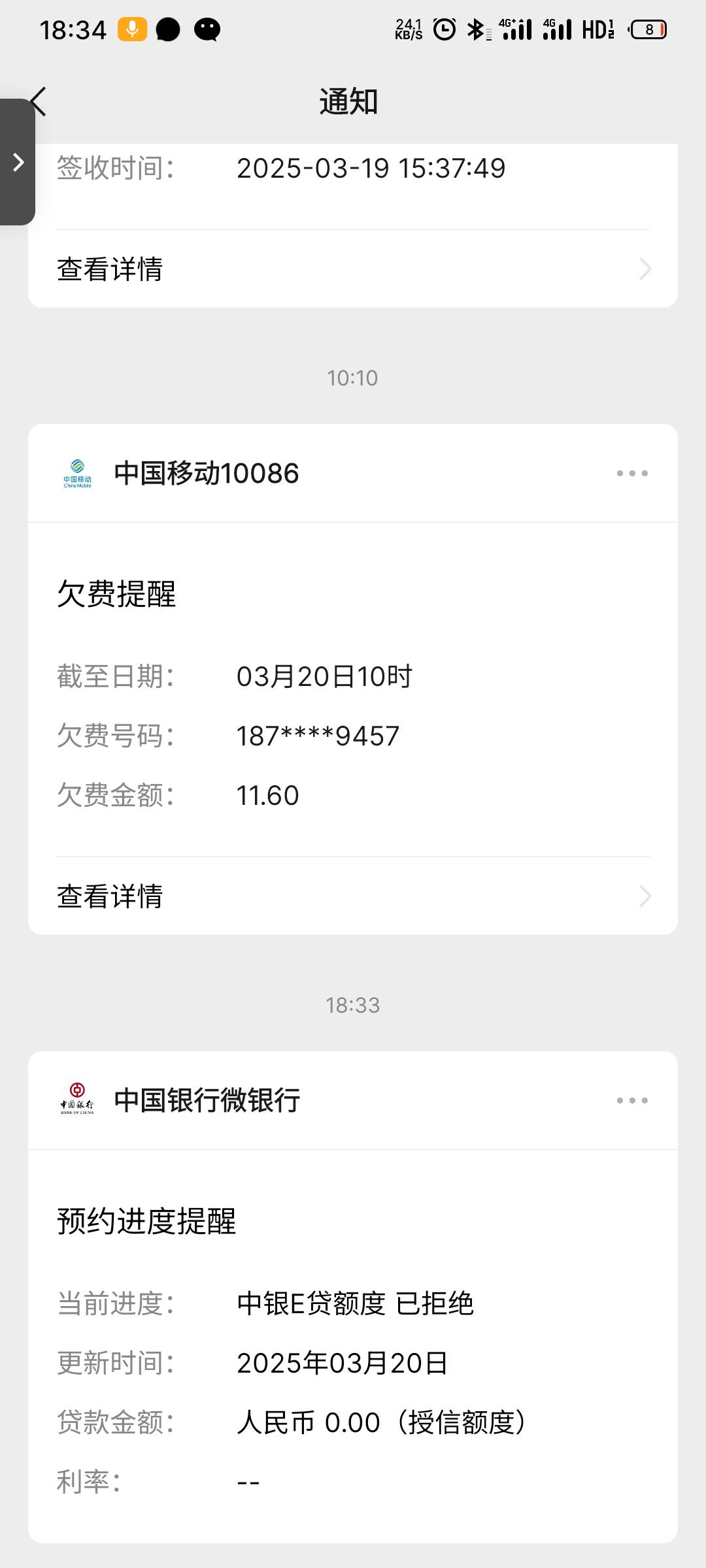Open more options for 中国移动10086
This screenshot has width=706, height=1568.
(632, 473)
